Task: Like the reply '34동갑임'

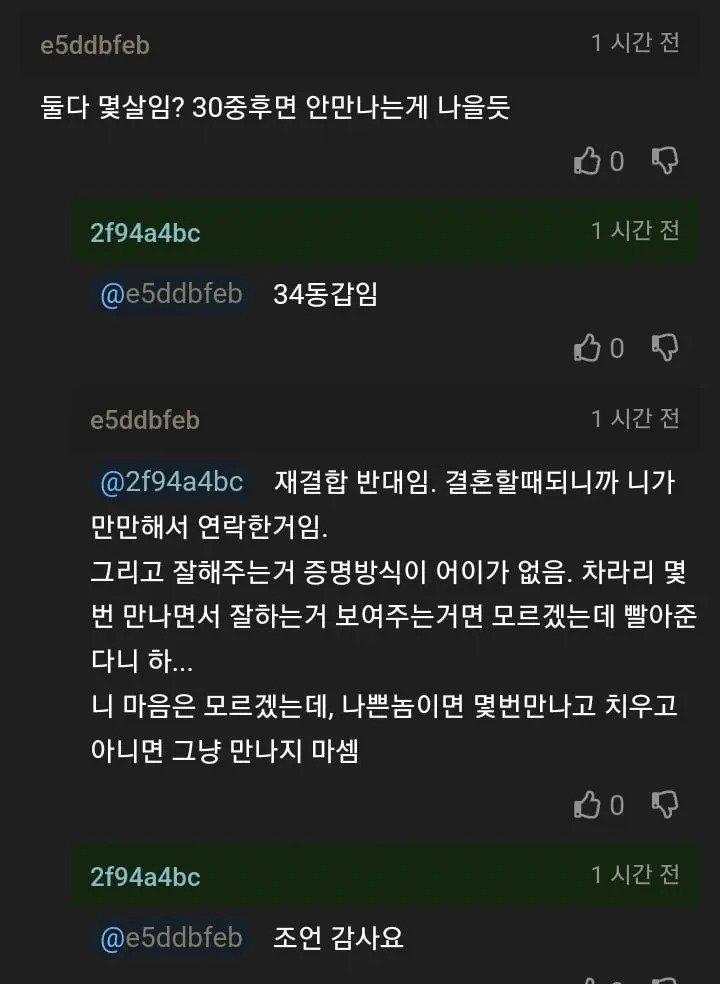Action: click(588, 348)
